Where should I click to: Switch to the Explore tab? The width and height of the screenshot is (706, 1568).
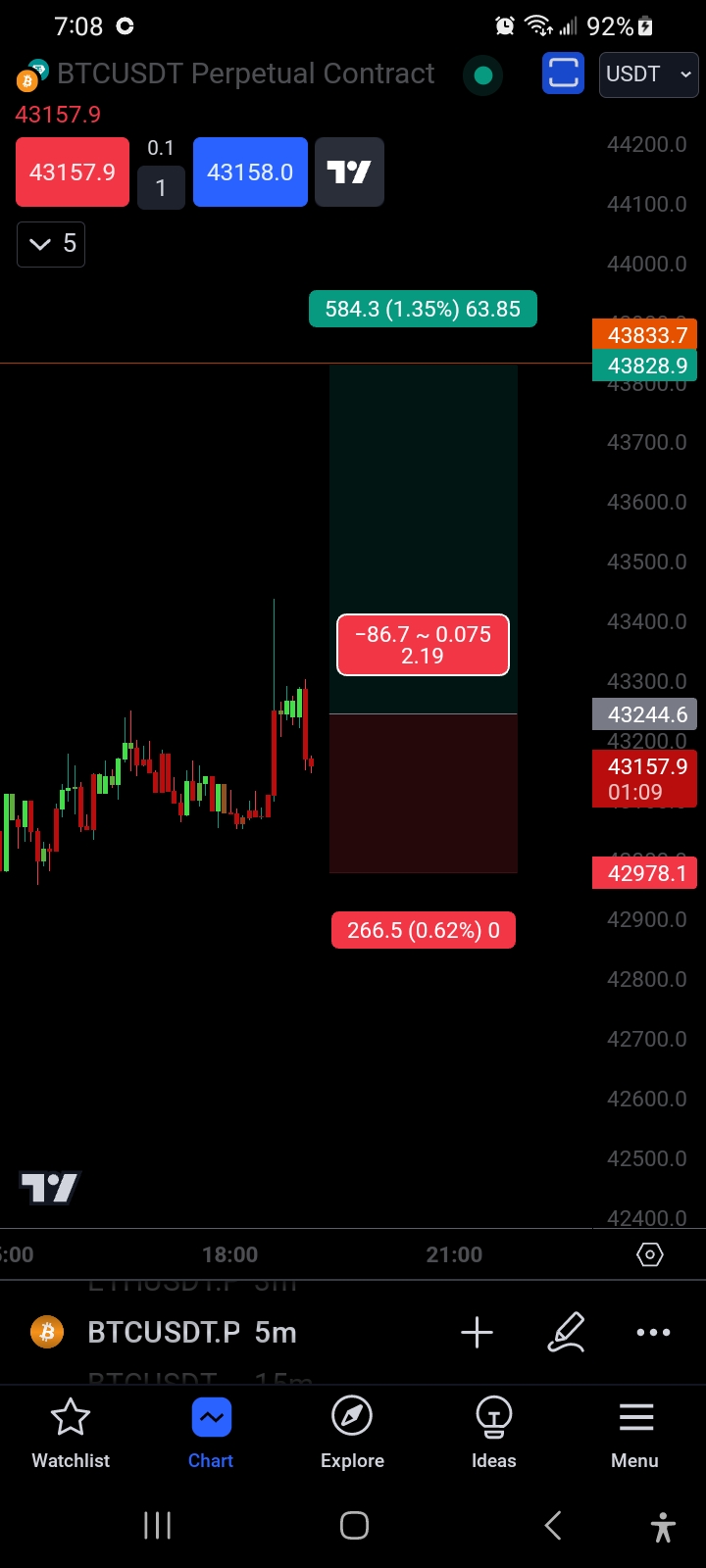point(352,1434)
